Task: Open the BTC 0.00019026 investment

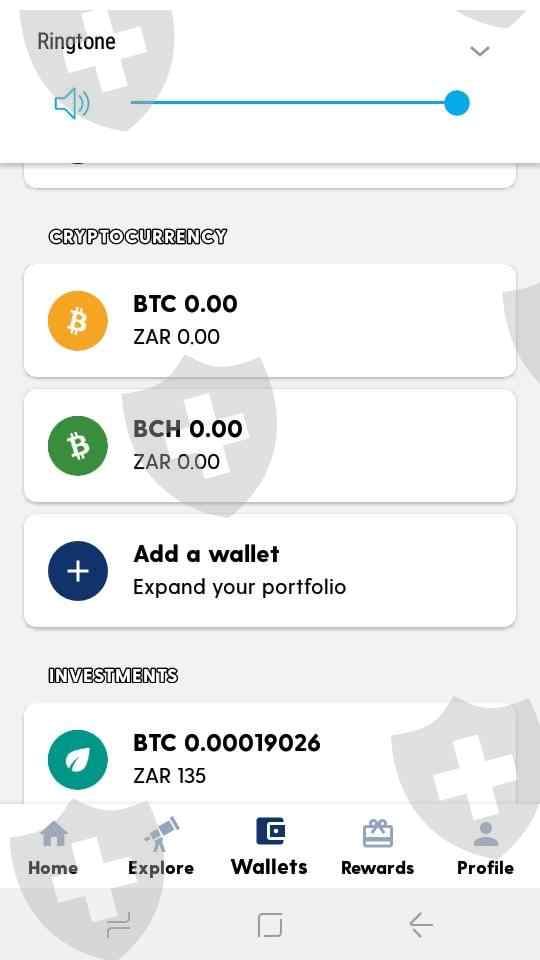Action: [x=270, y=754]
